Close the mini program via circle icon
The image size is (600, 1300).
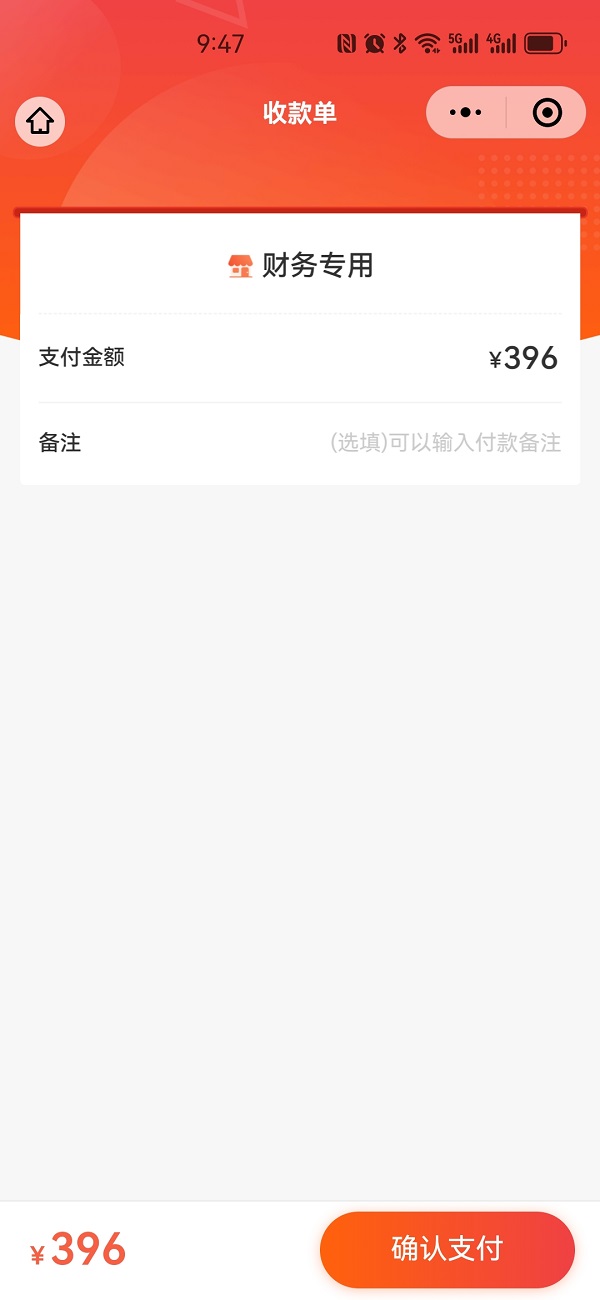[547, 113]
